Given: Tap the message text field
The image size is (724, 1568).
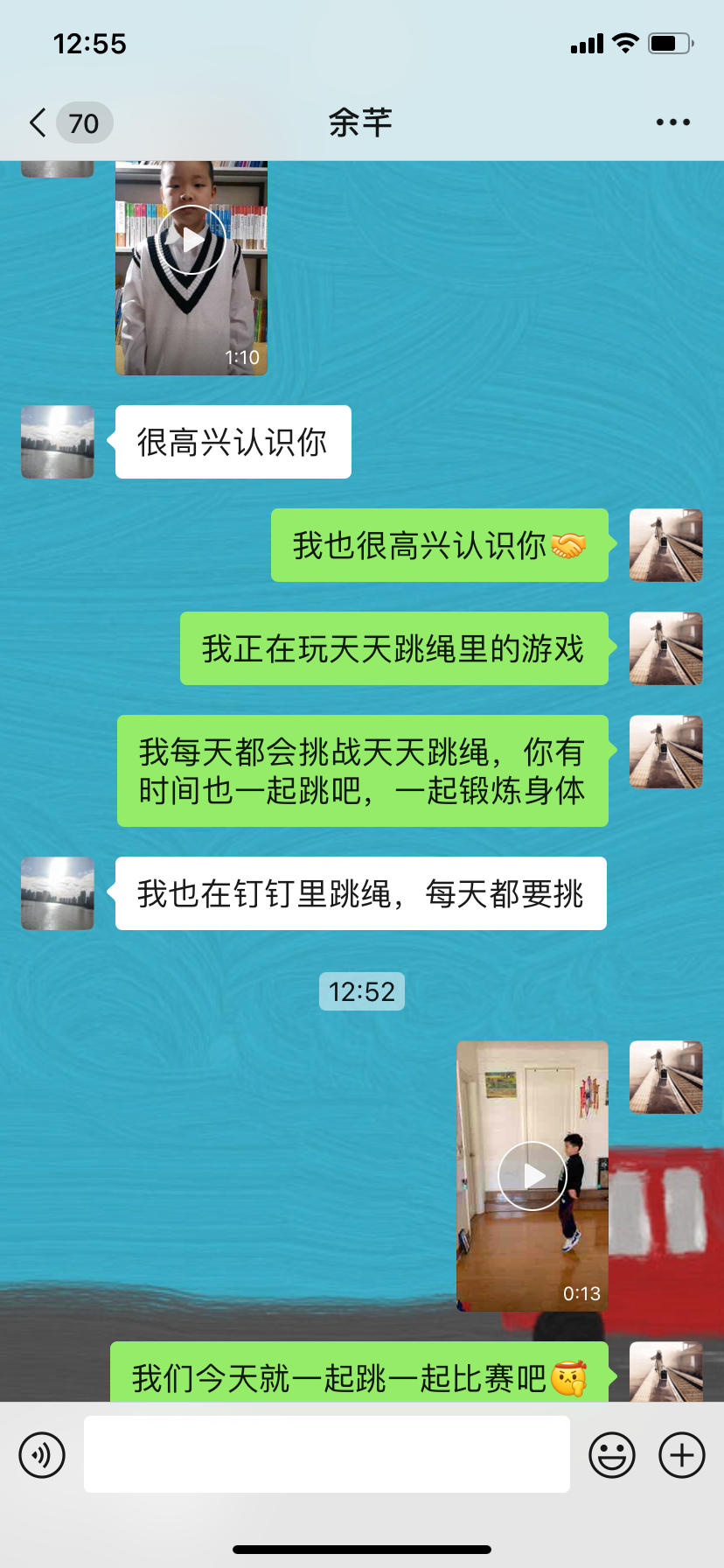Looking at the screenshot, I should pyautogui.click(x=326, y=1455).
